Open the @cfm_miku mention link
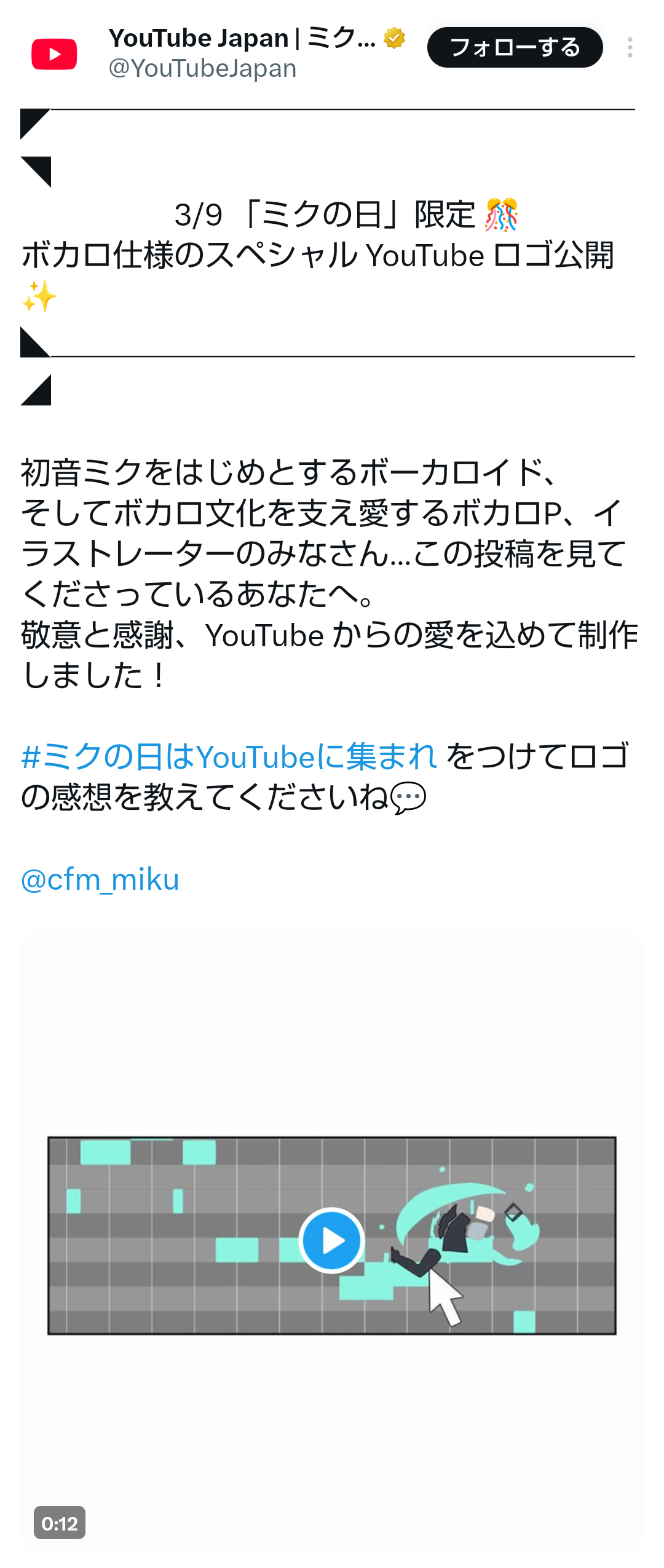Viewport: 664px width, 1568px height. pos(100,879)
